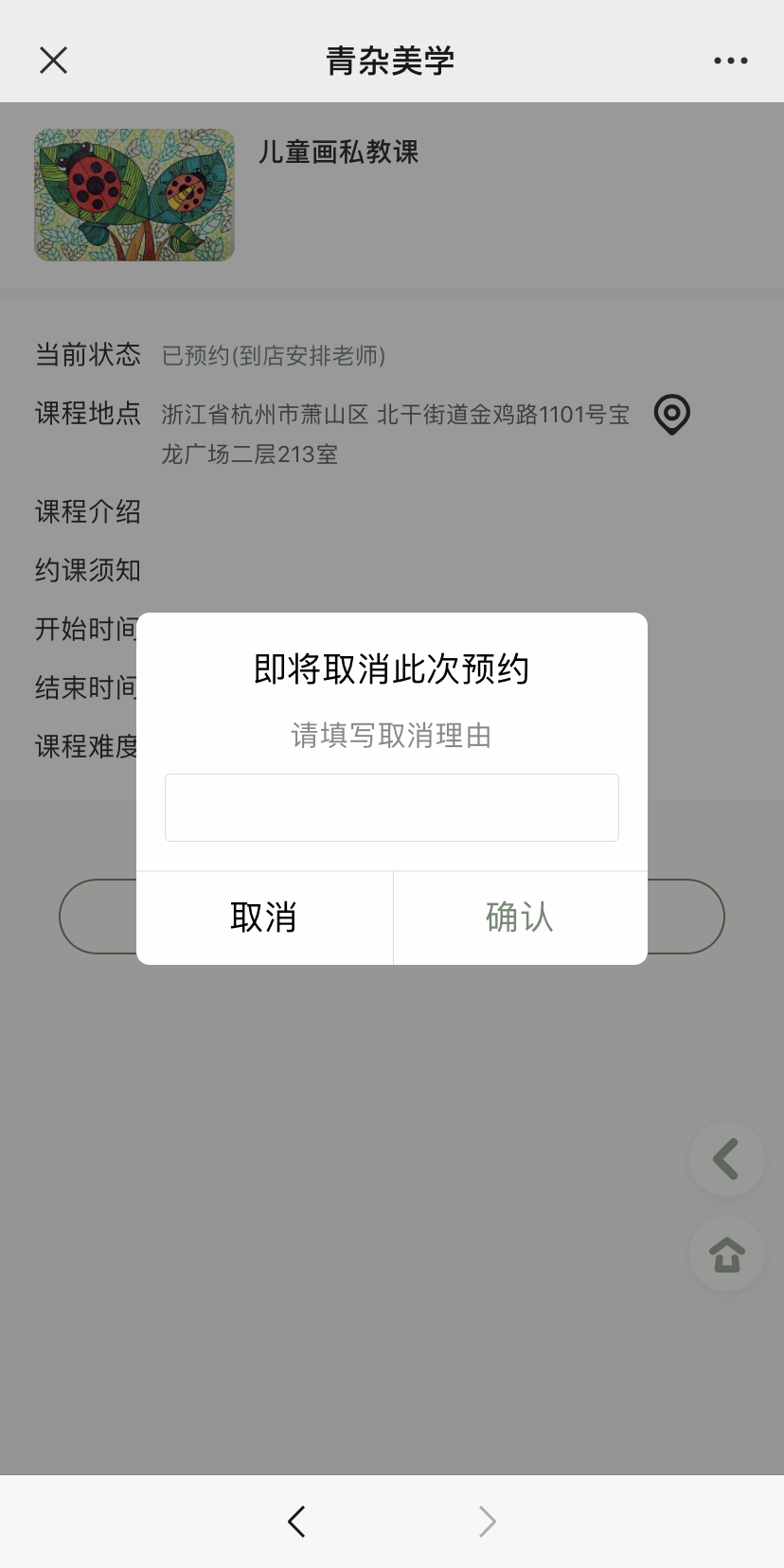Dismiss dialog with 取消 button

tap(264, 918)
